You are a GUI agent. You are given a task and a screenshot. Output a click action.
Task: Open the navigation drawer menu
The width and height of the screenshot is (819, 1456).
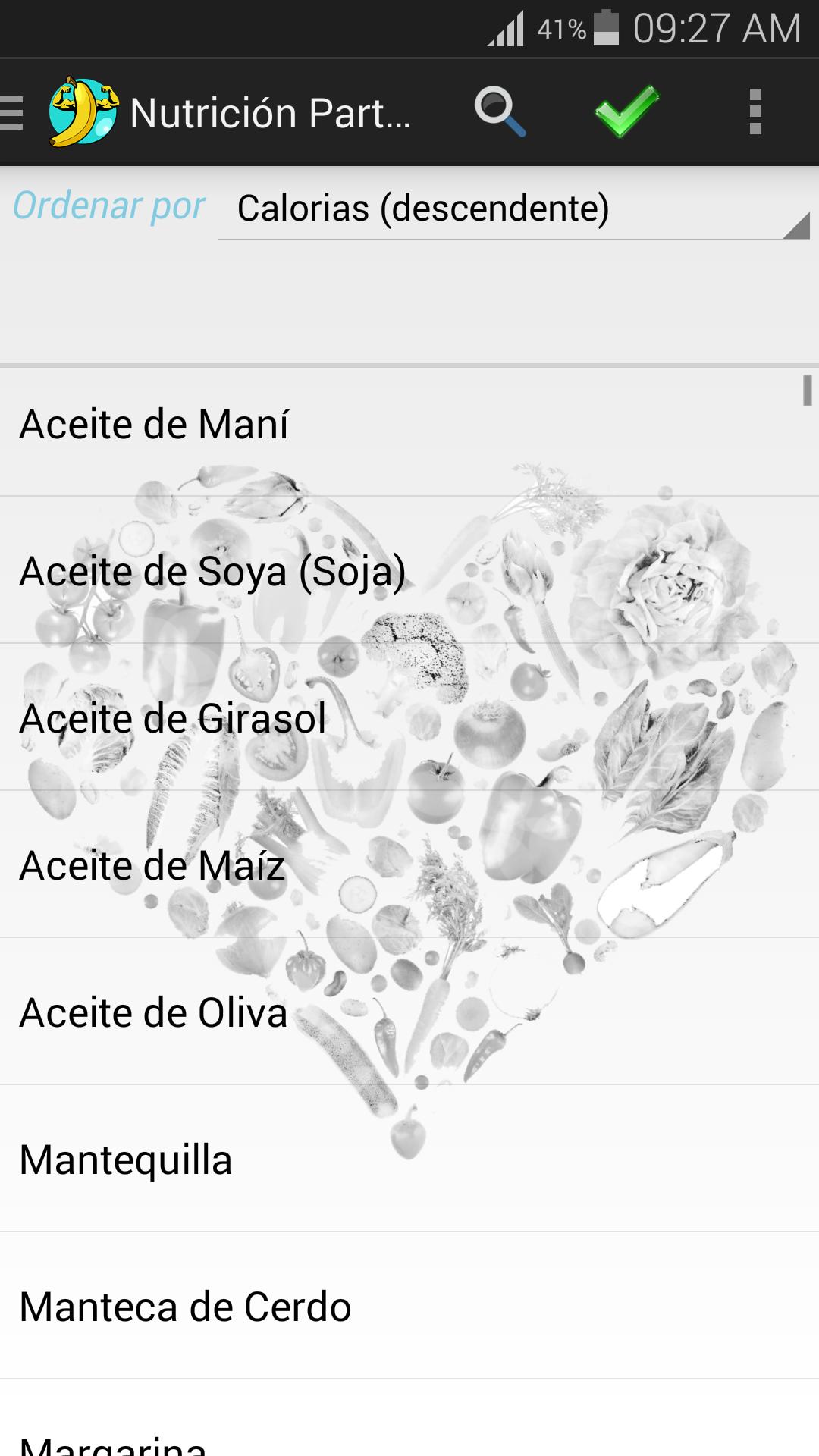pyautogui.click(x=14, y=113)
